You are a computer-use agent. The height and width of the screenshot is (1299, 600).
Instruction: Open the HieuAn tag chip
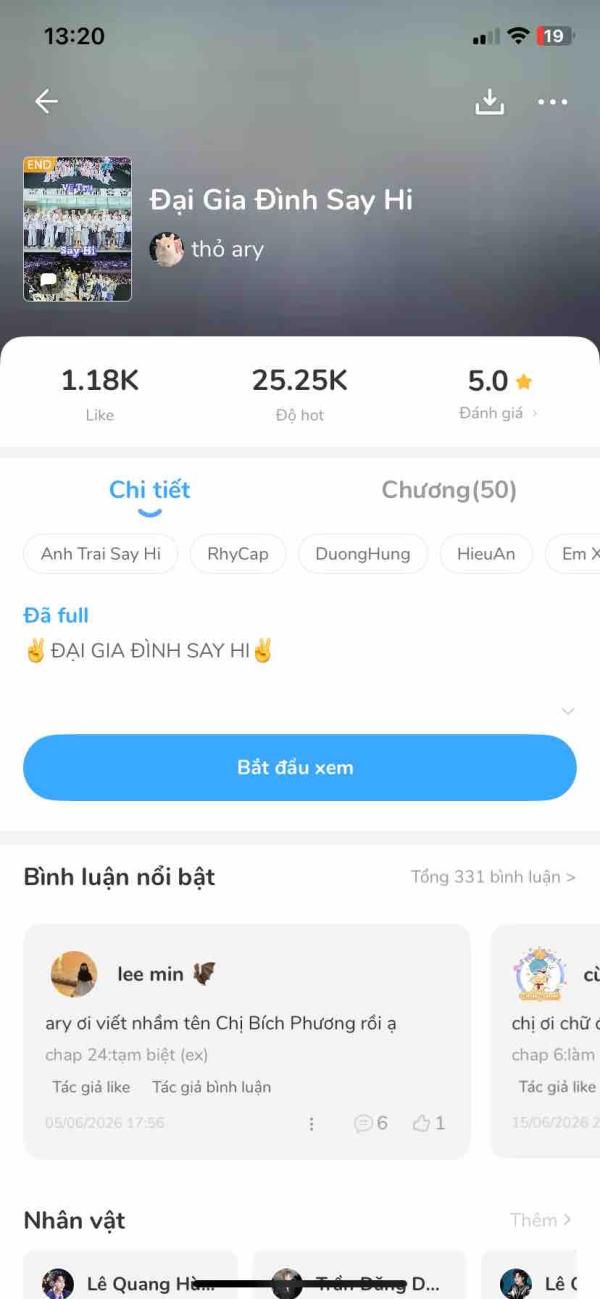[486, 554]
